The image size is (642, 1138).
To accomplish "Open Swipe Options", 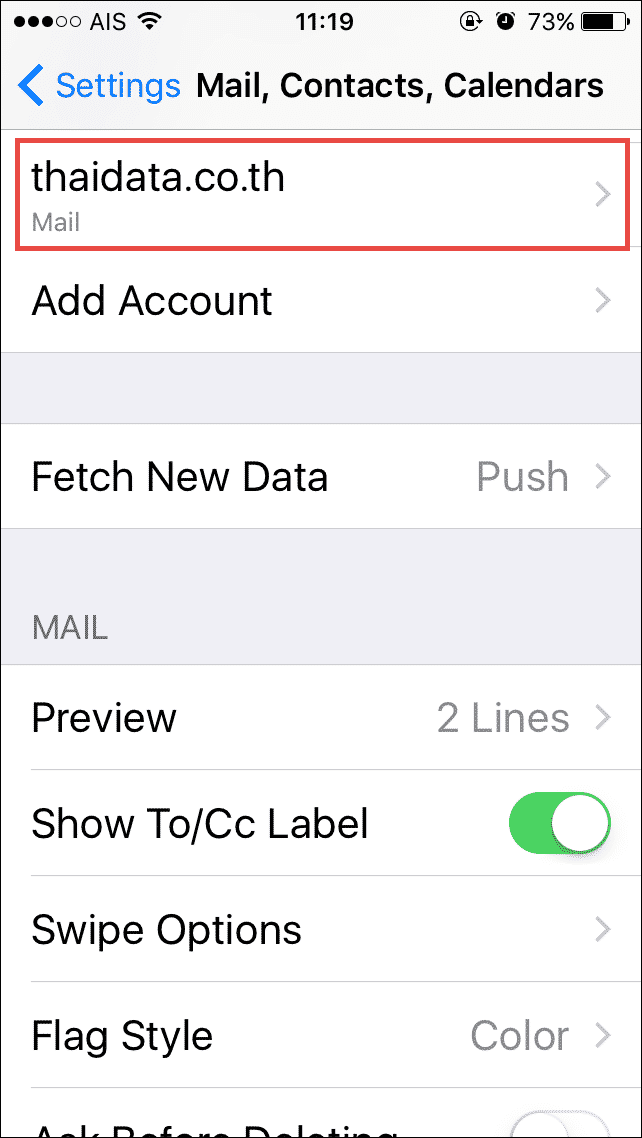I will [x=321, y=929].
